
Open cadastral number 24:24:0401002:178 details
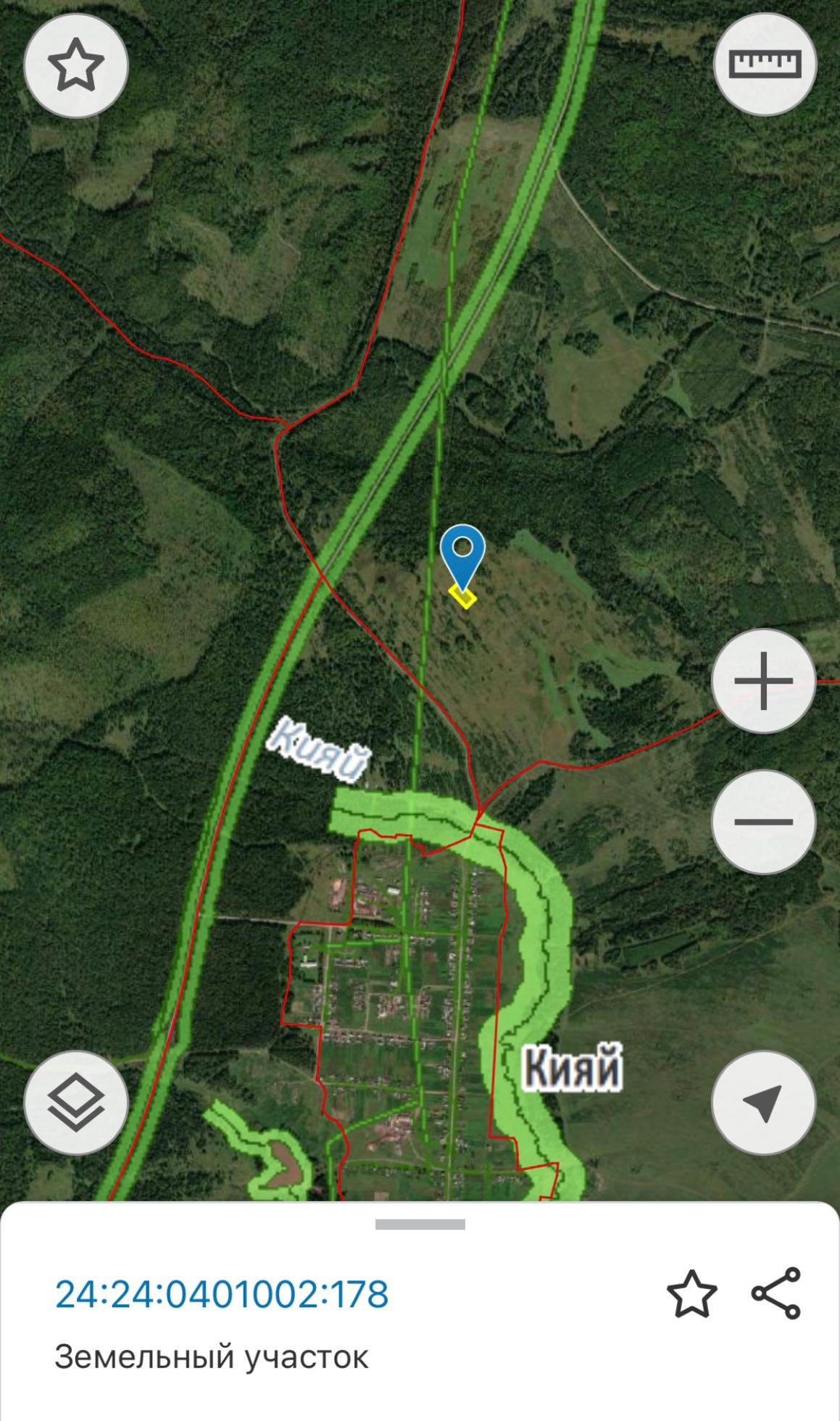tap(222, 1294)
